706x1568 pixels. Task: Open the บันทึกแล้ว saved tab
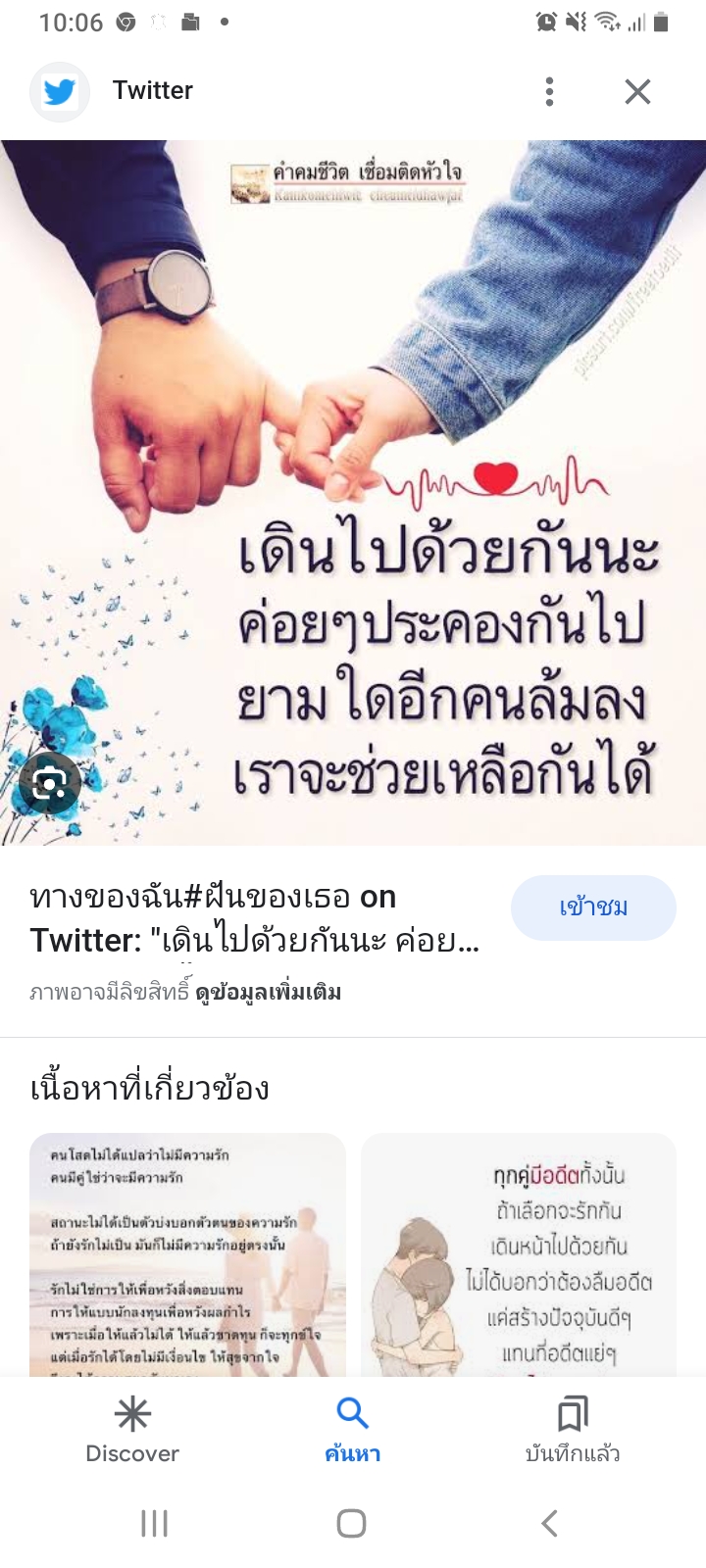pyautogui.click(x=573, y=1429)
